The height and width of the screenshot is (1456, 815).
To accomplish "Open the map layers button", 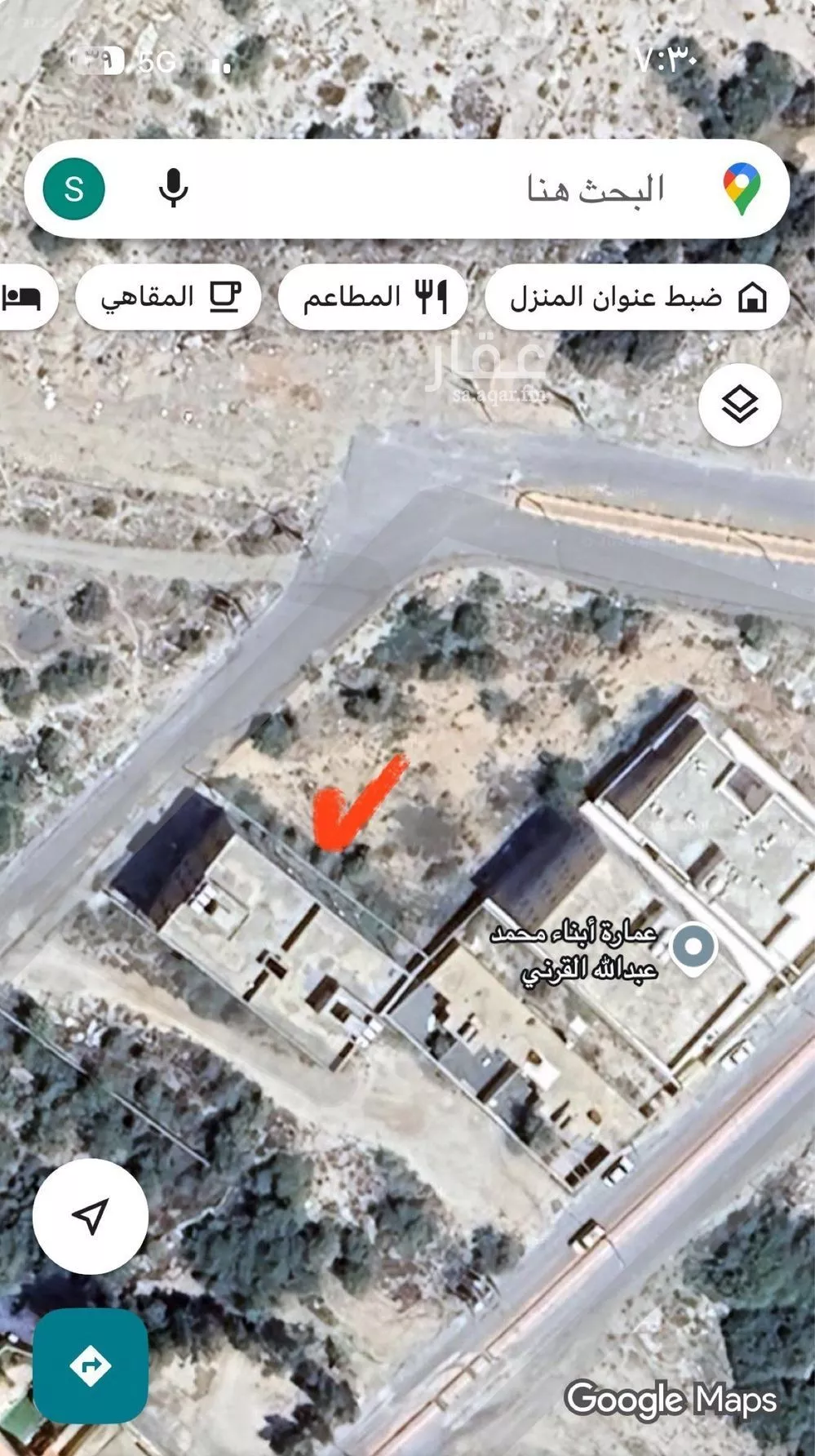I will tap(739, 405).
